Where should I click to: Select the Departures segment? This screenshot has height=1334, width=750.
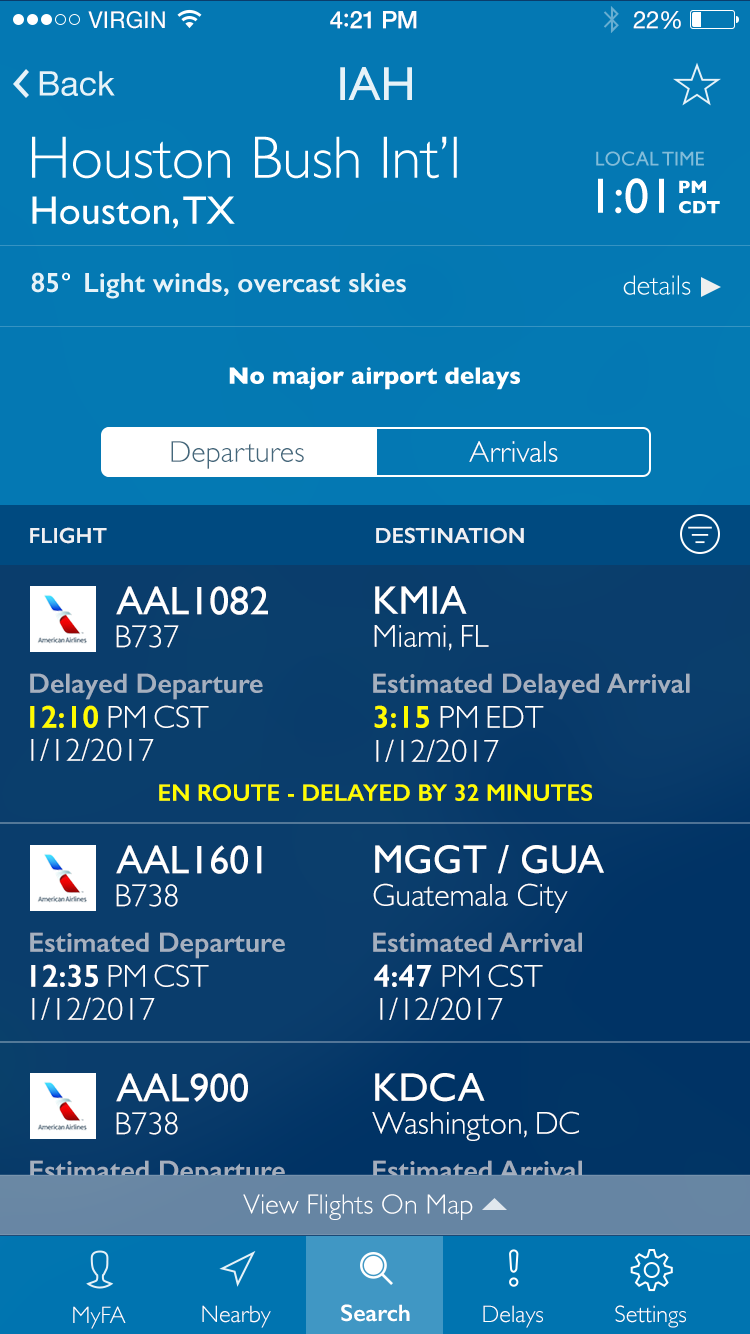pyautogui.click(x=239, y=452)
